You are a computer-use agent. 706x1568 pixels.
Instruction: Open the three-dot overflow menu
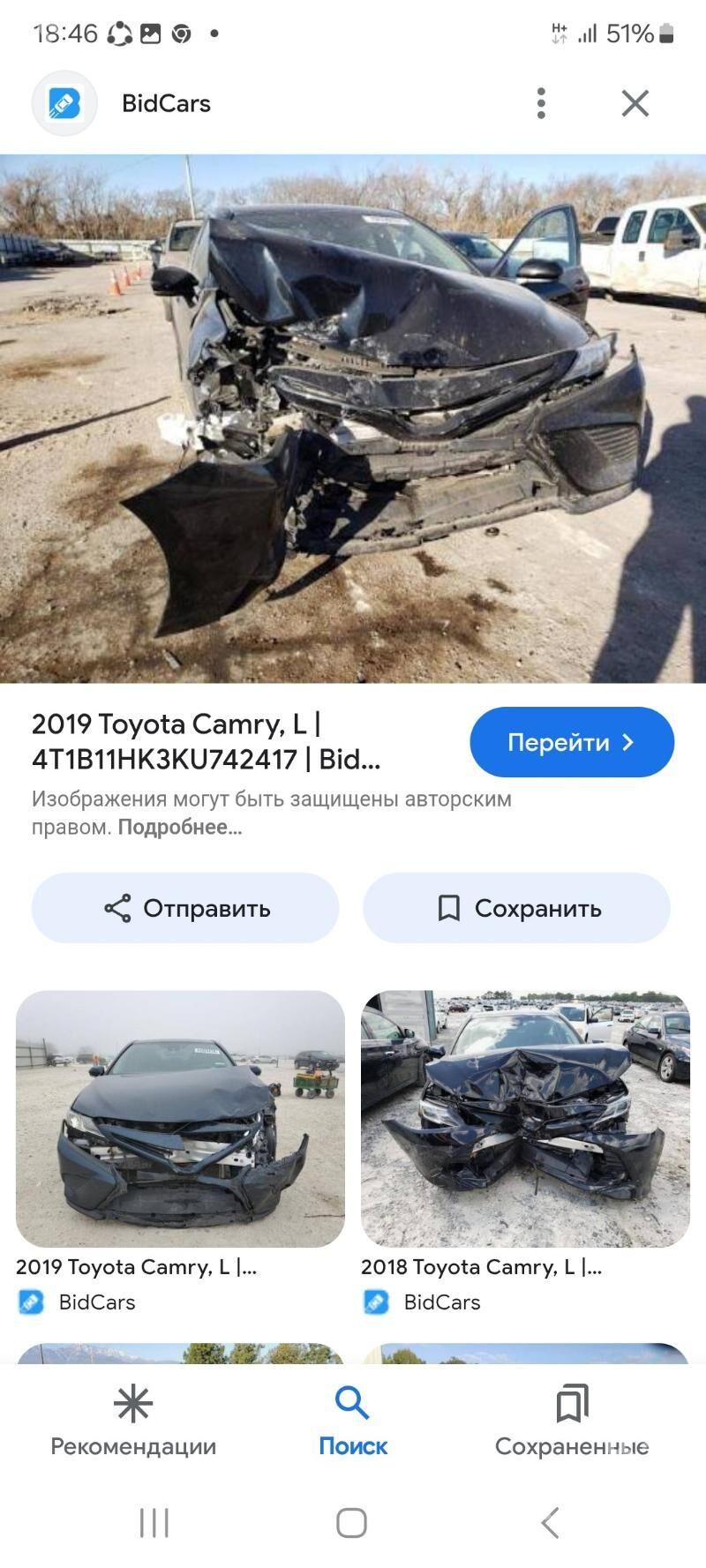pyautogui.click(x=541, y=103)
